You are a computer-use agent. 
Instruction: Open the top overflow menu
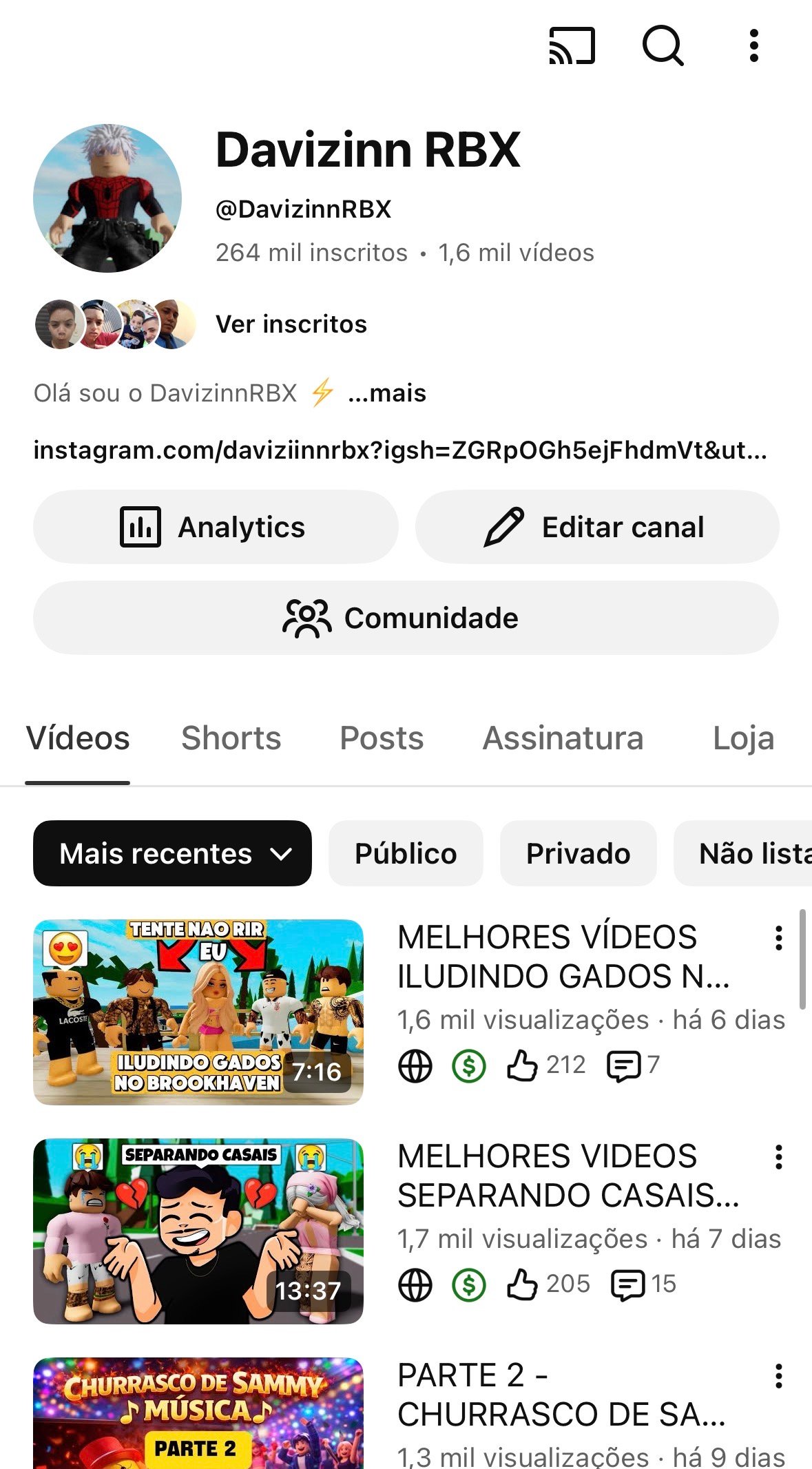(x=754, y=46)
